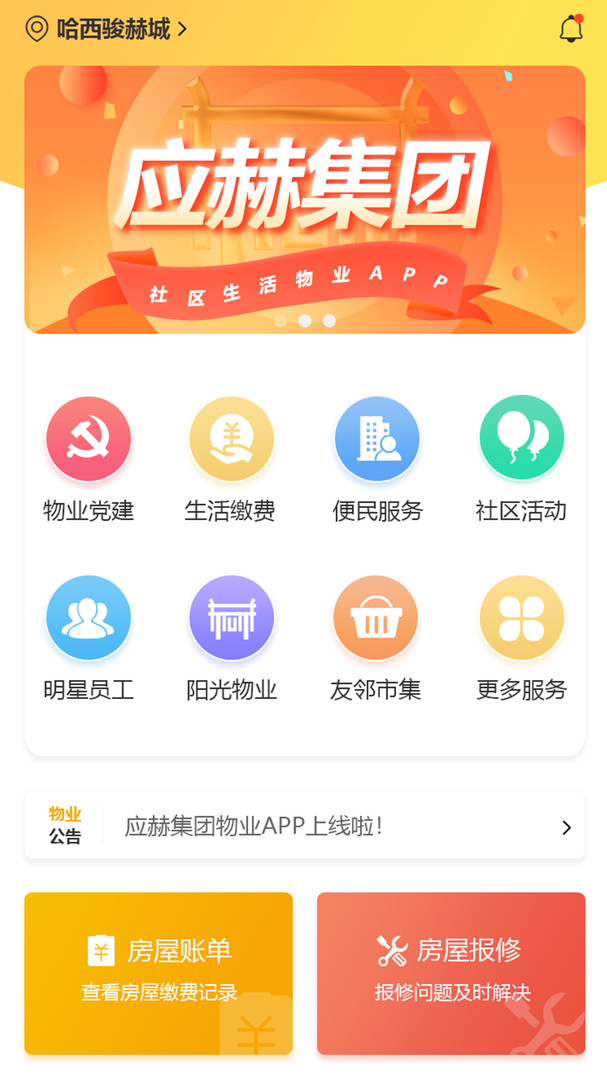
Task: Open the 物业公告 announcement row
Action: coord(304,826)
